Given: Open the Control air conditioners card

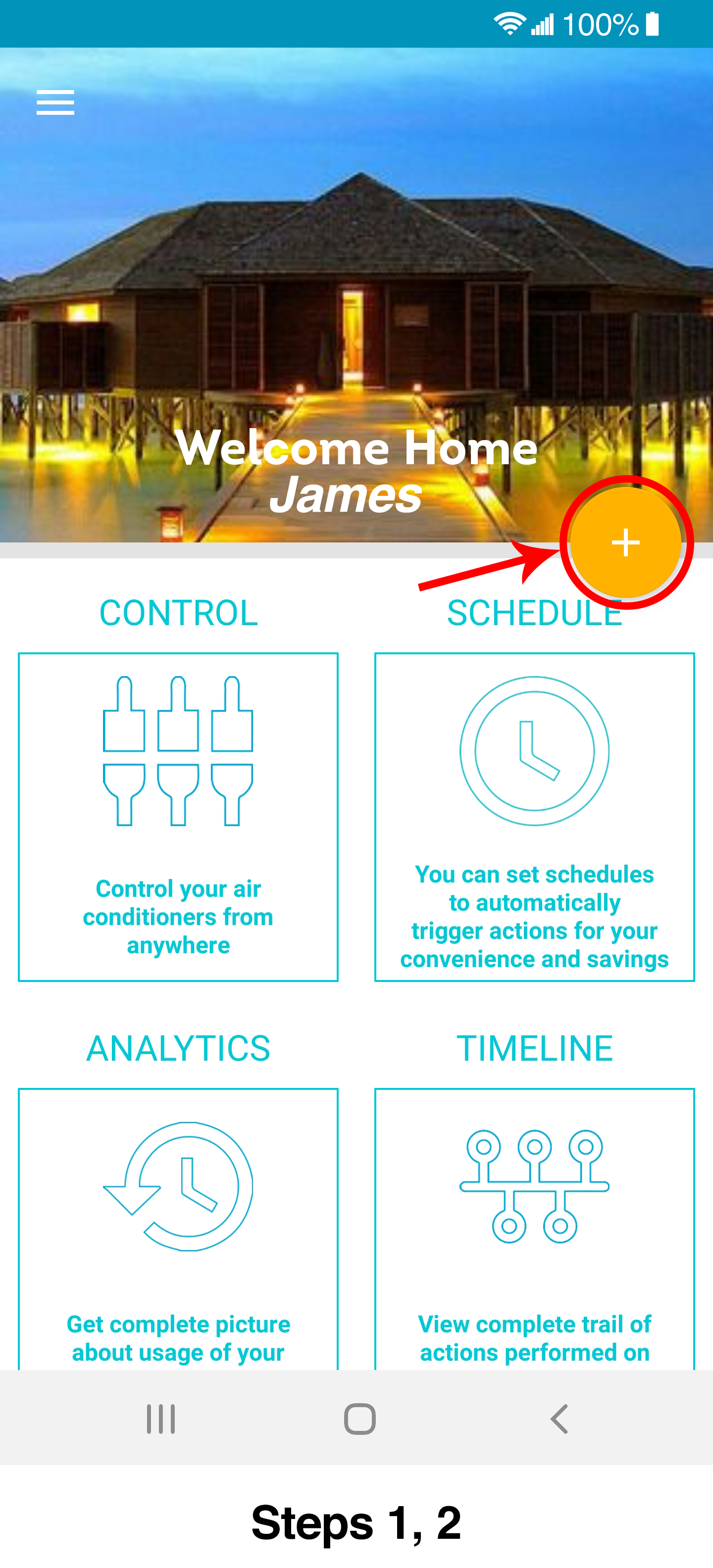Looking at the screenshot, I should click(x=178, y=816).
